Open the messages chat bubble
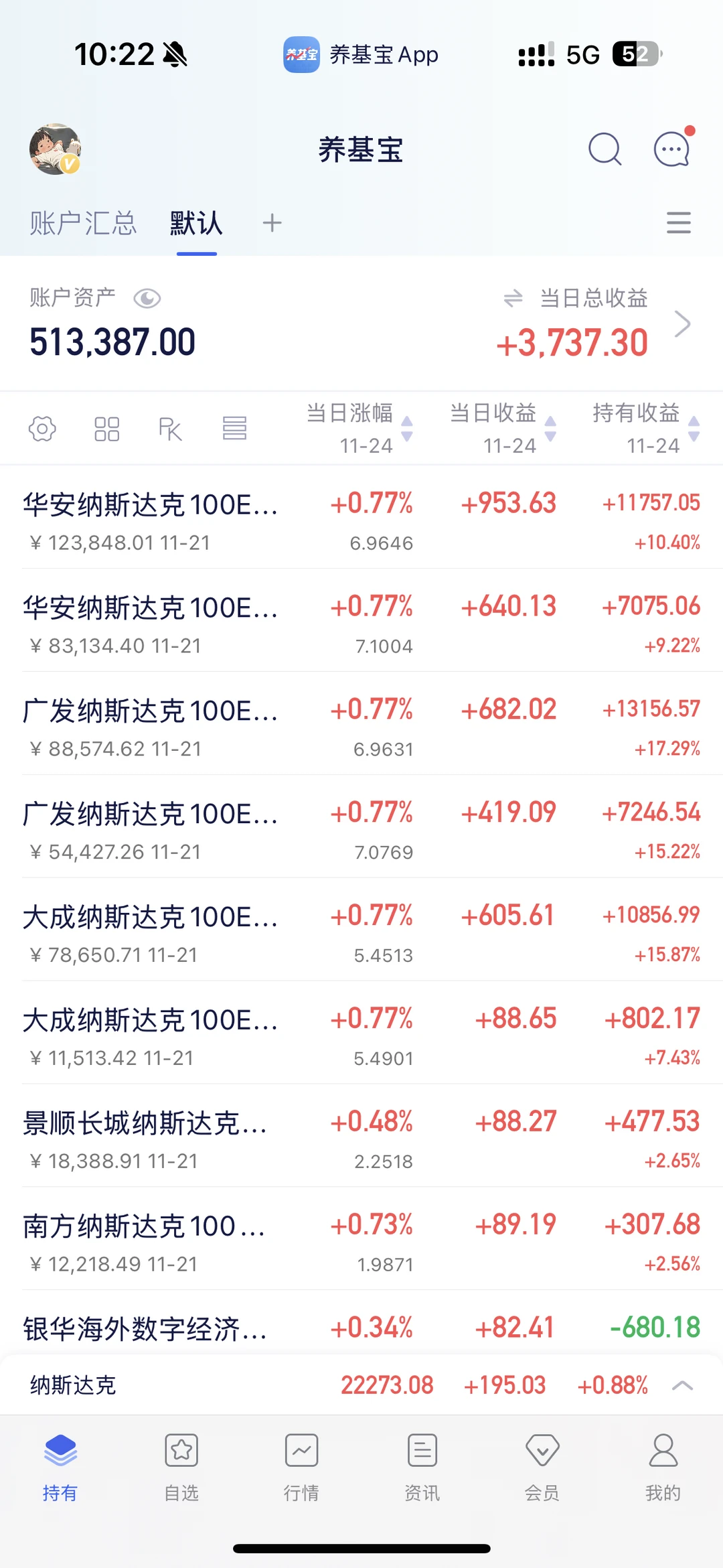This screenshot has height=1568, width=723. (x=671, y=149)
